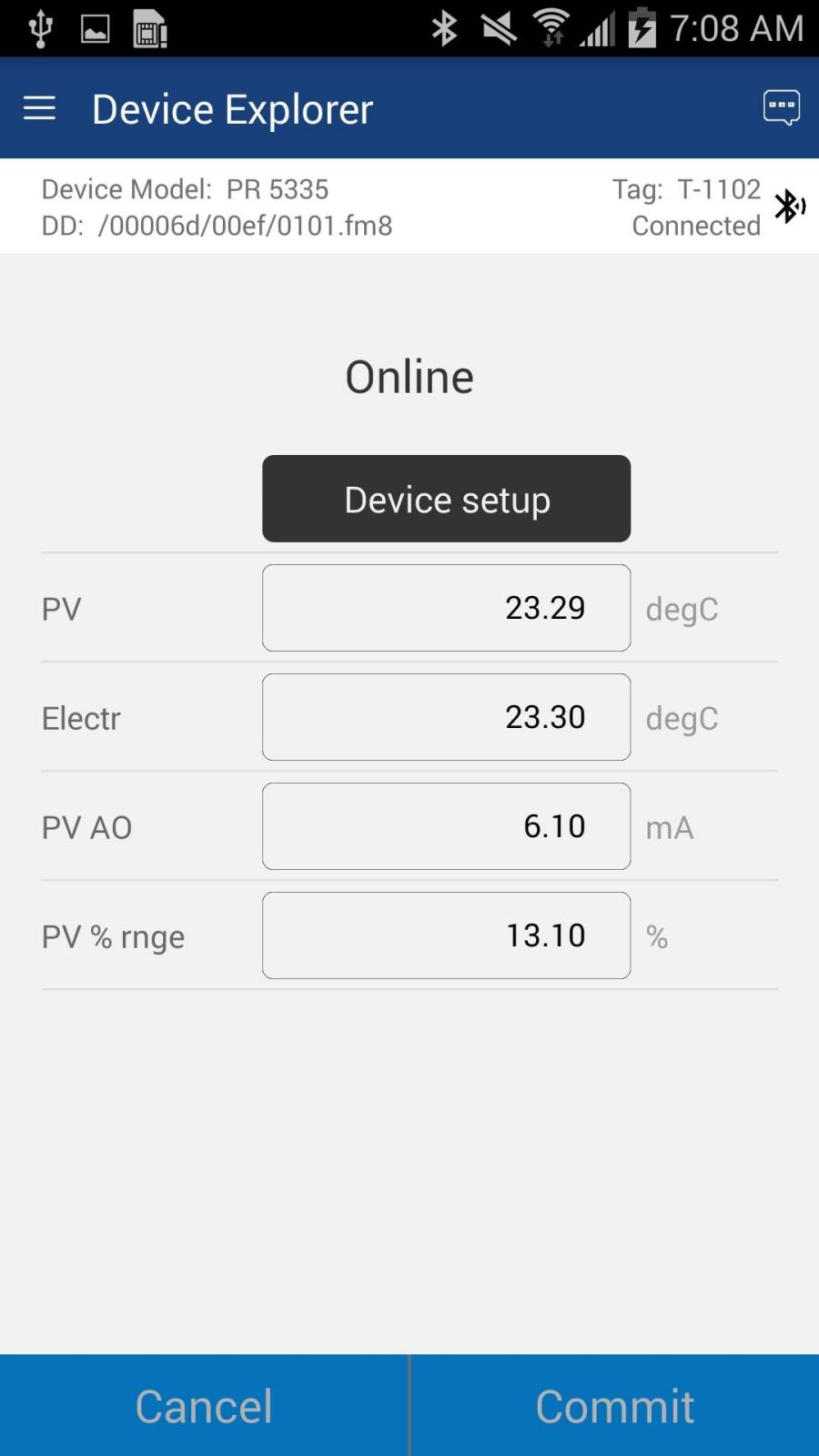Tap the SIM card alert icon
819x1456 pixels.
pos(148,27)
